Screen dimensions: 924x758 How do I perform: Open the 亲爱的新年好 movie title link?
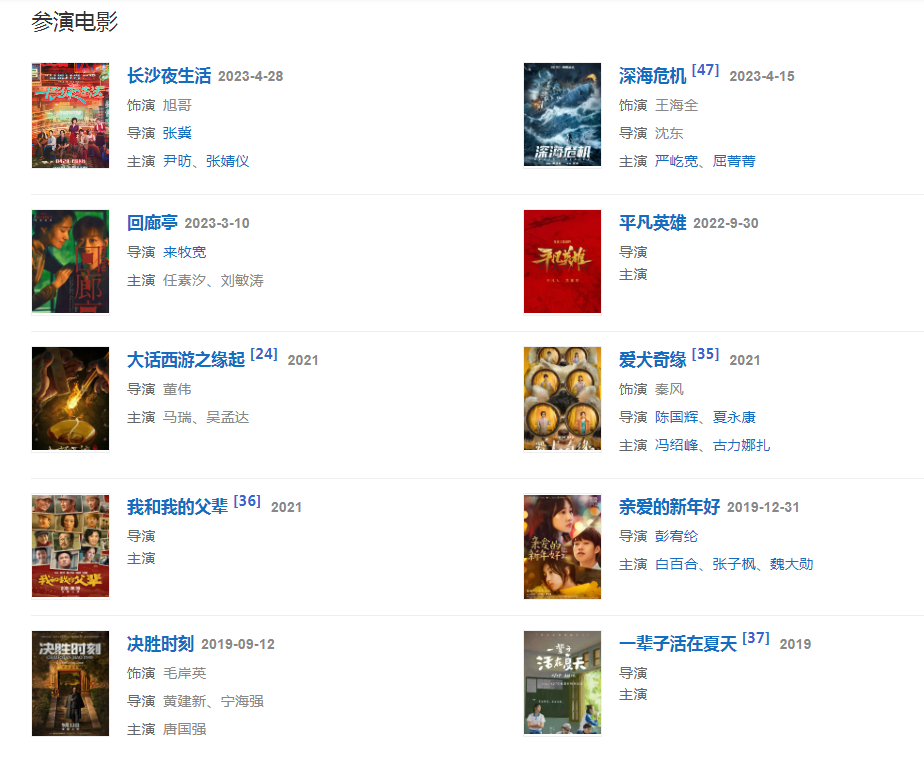(x=669, y=507)
